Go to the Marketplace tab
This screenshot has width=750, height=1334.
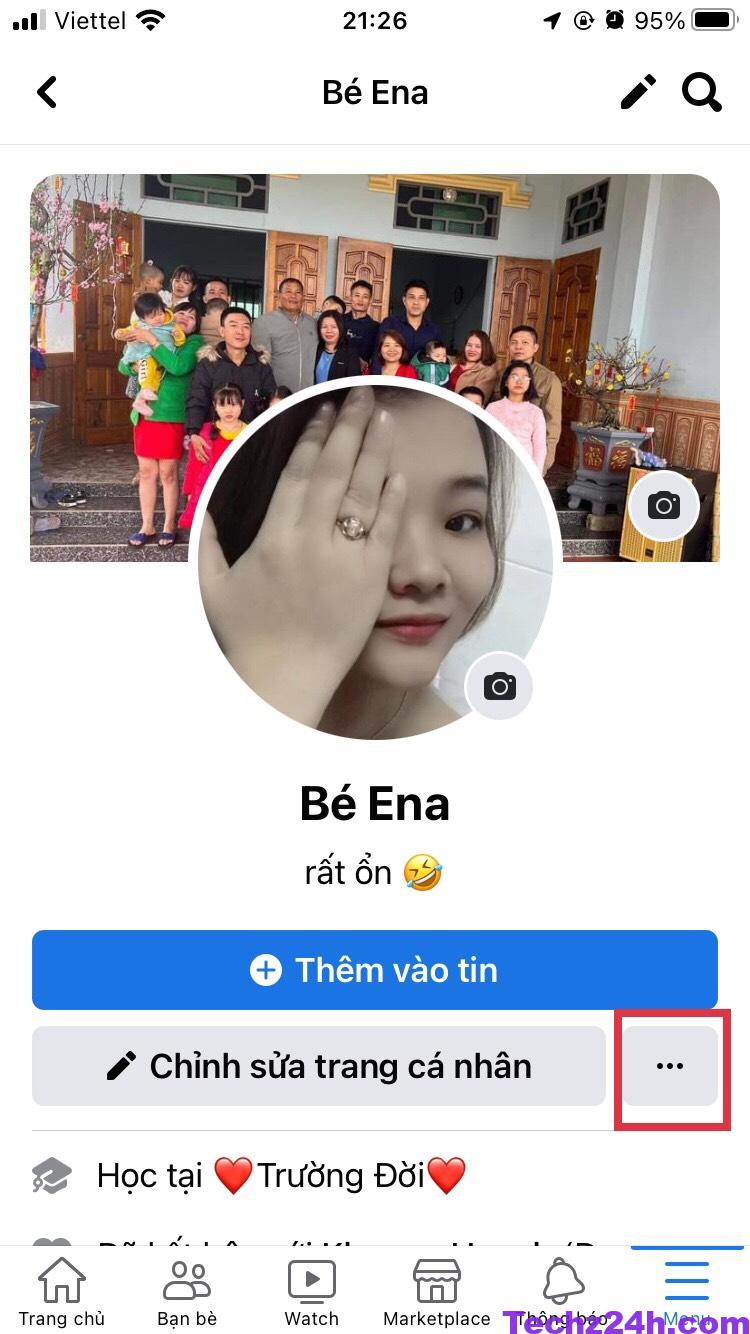[x=437, y=1292]
